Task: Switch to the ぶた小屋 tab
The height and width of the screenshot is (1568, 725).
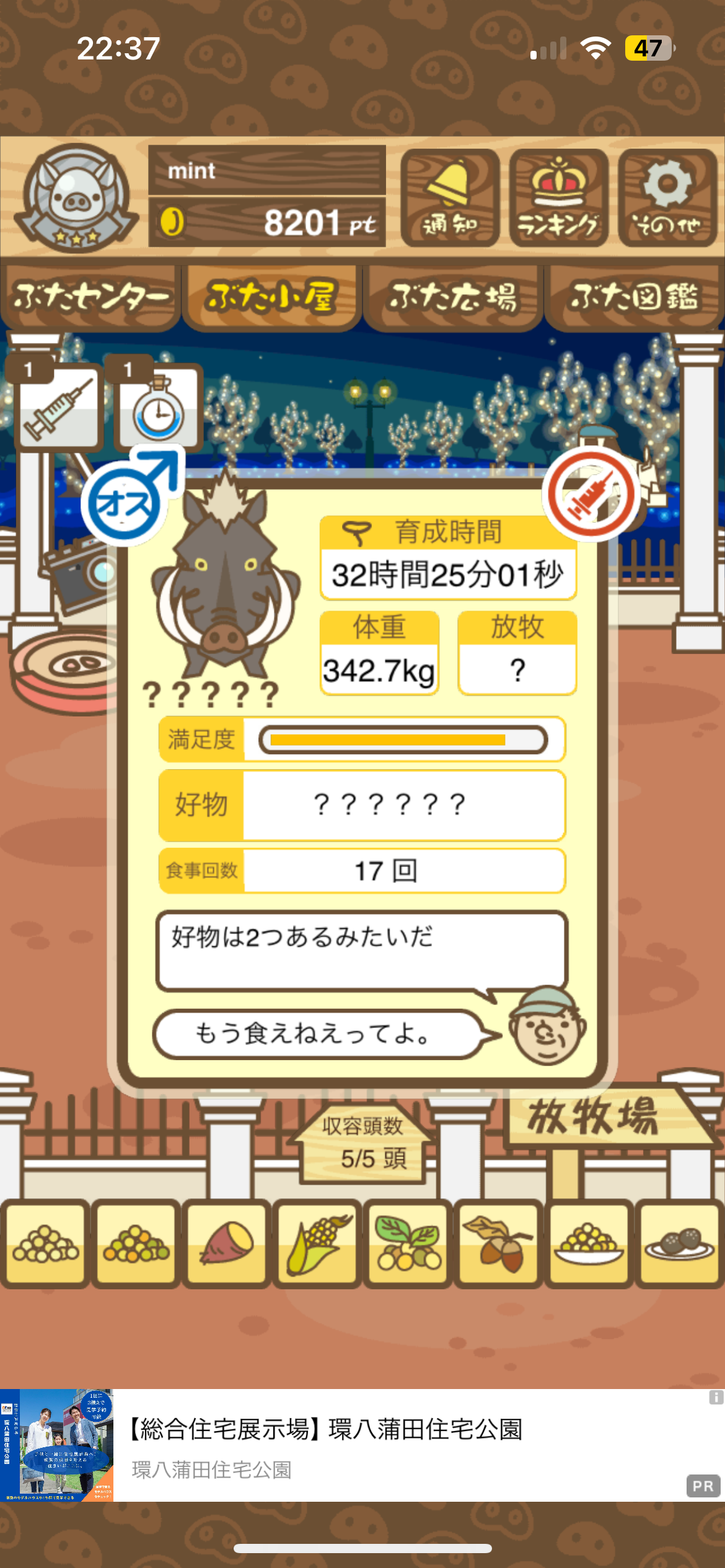Action: (271, 297)
